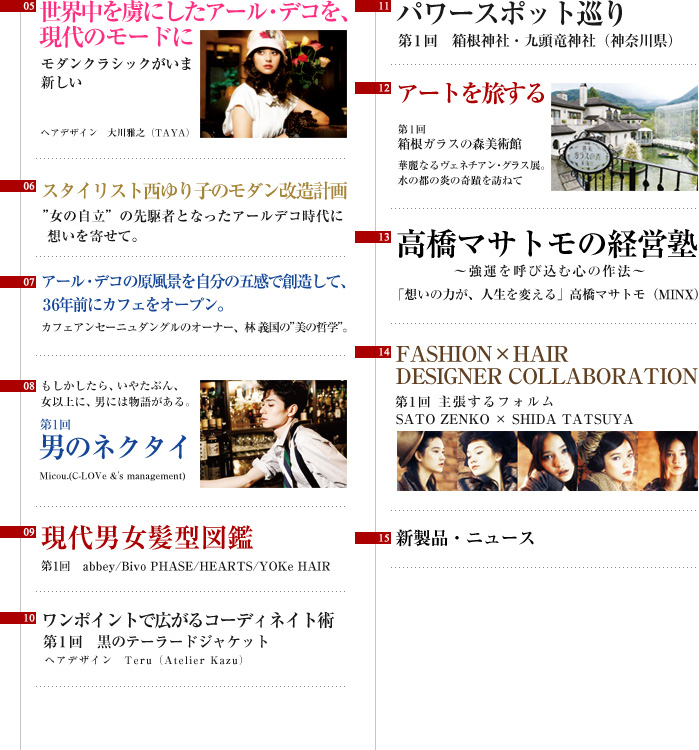The height and width of the screenshot is (750, 699).
Task: Open FASHION×HAIR DESIGNER COLLABORATION feature
Action: [x=546, y=365]
